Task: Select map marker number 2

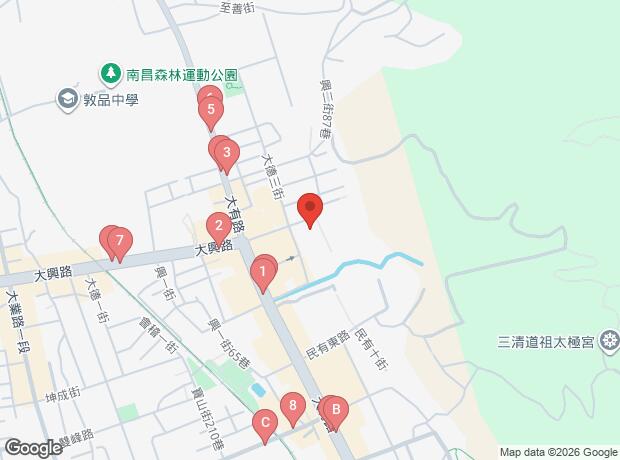Action: pos(218,226)
